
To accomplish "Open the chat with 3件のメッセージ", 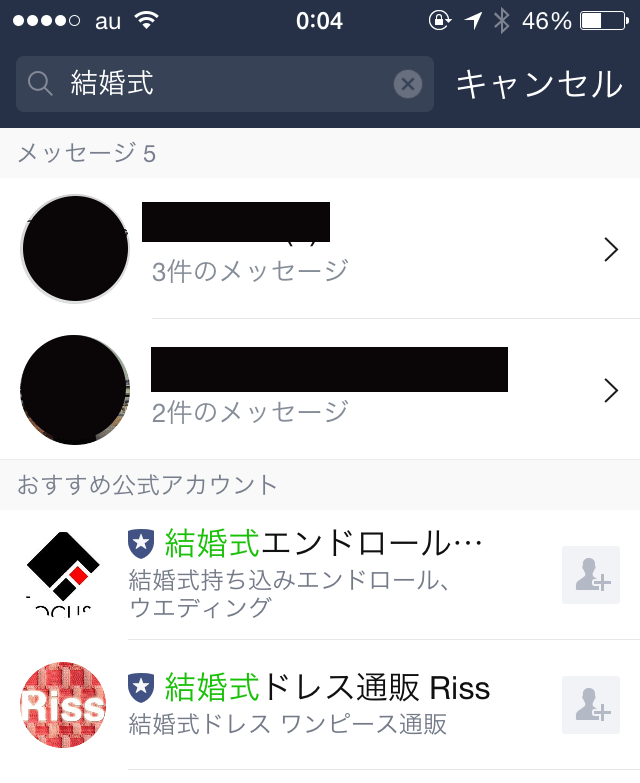I will 320,249.
